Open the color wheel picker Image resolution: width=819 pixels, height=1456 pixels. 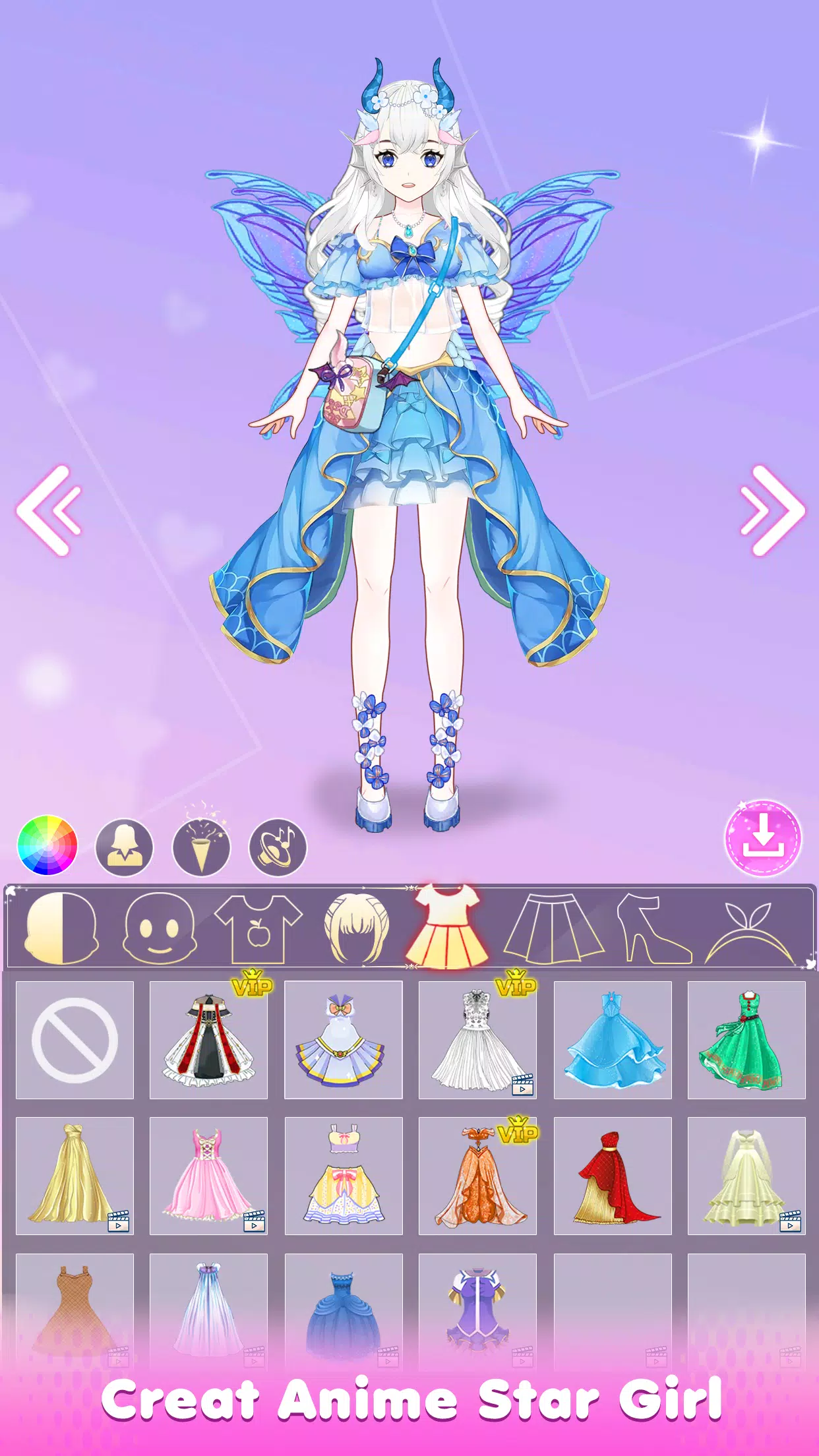tap(47, 845)
